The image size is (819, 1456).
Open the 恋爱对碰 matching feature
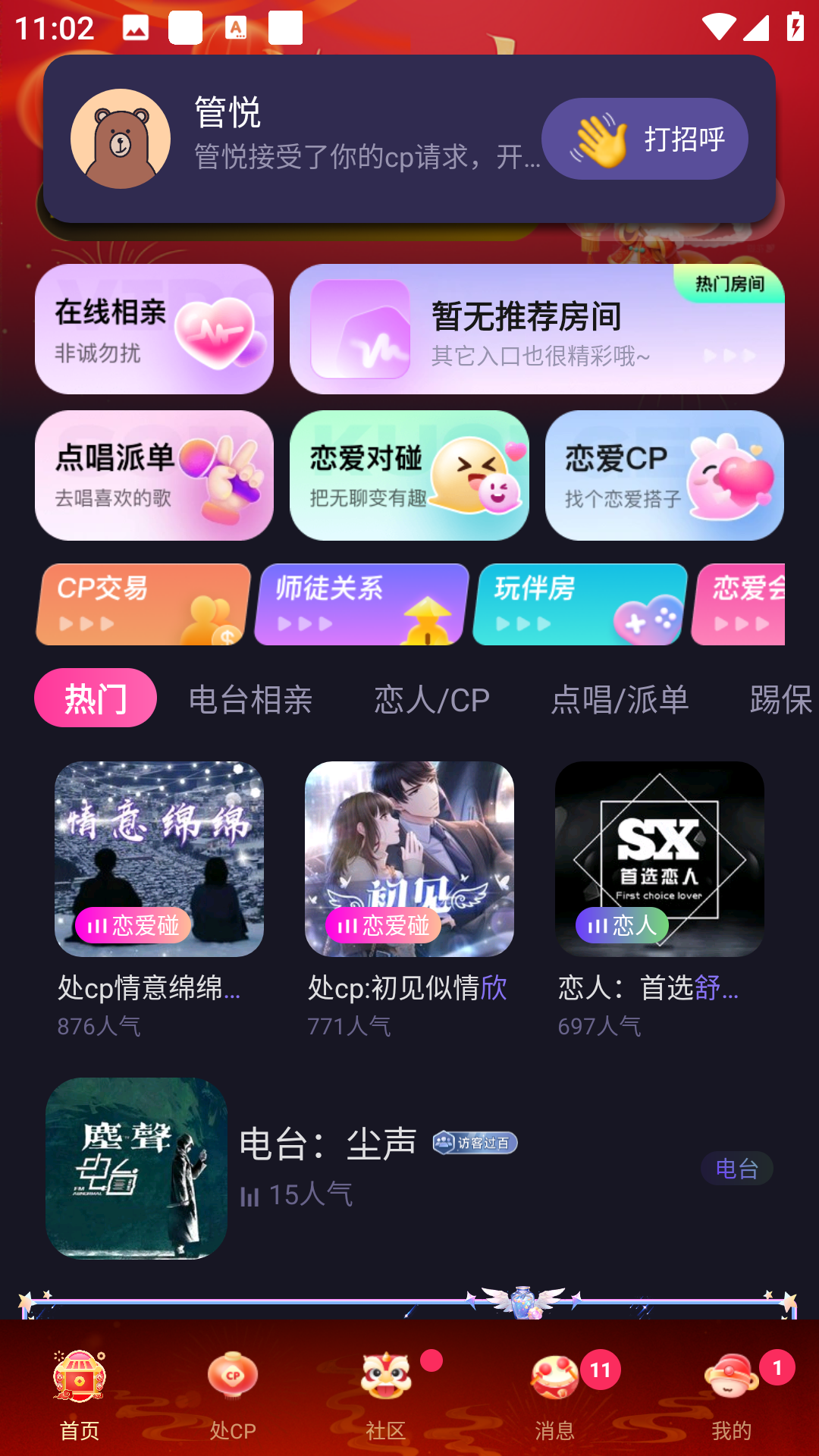pyautogui.click(x=409, y=475)
